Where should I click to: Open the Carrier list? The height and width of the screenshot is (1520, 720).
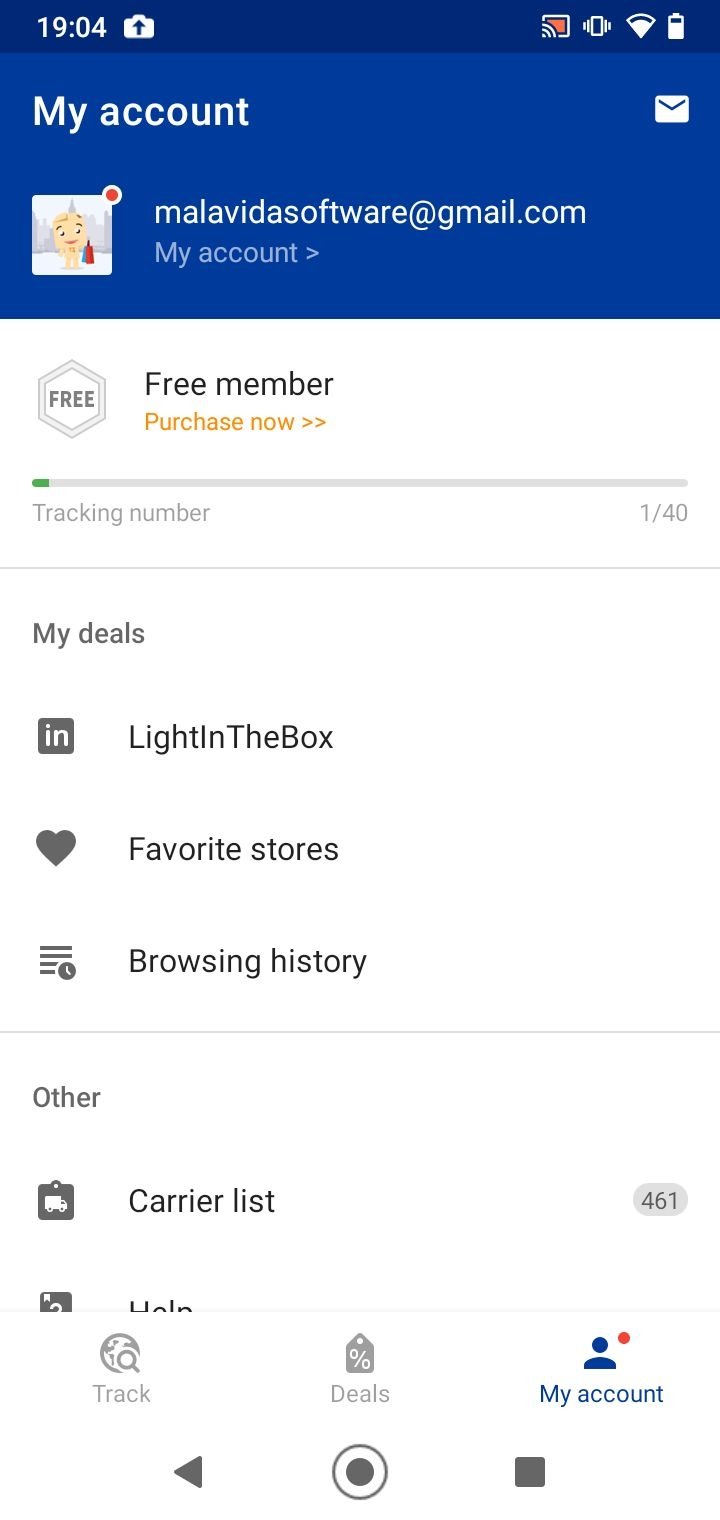[x=360, y=1200]
